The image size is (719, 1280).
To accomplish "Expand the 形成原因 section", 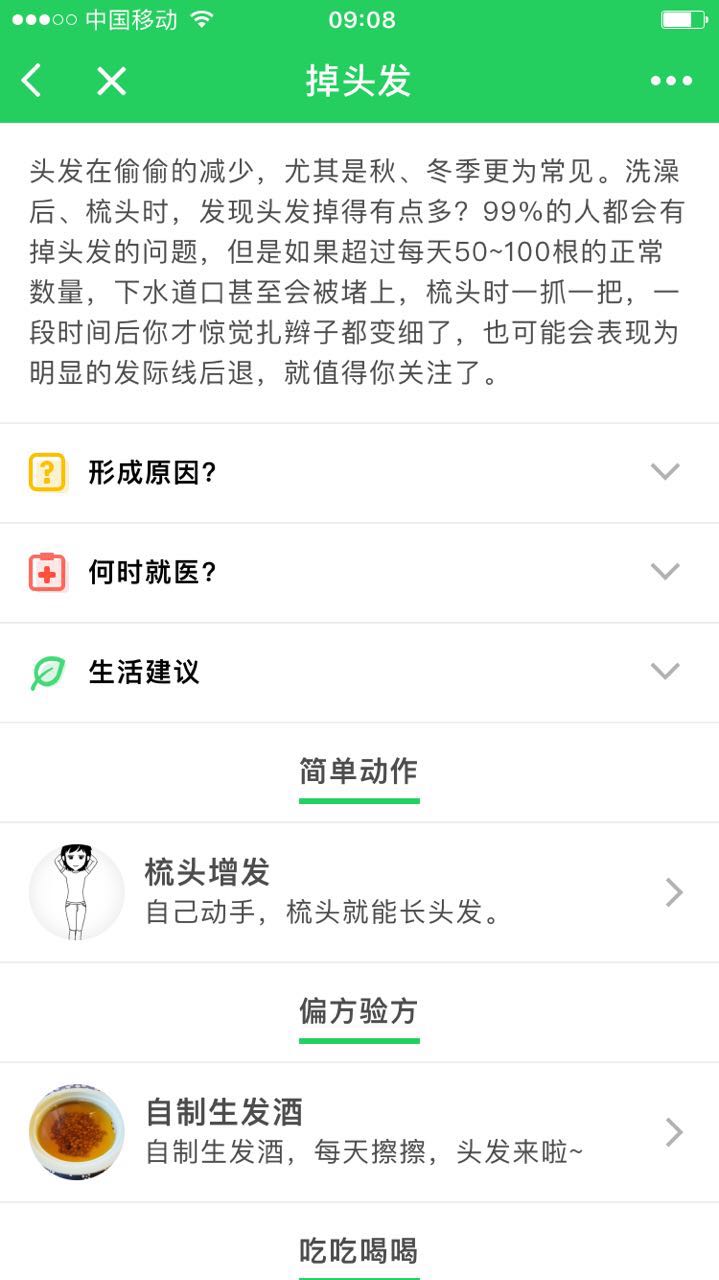I will [359, 472].
